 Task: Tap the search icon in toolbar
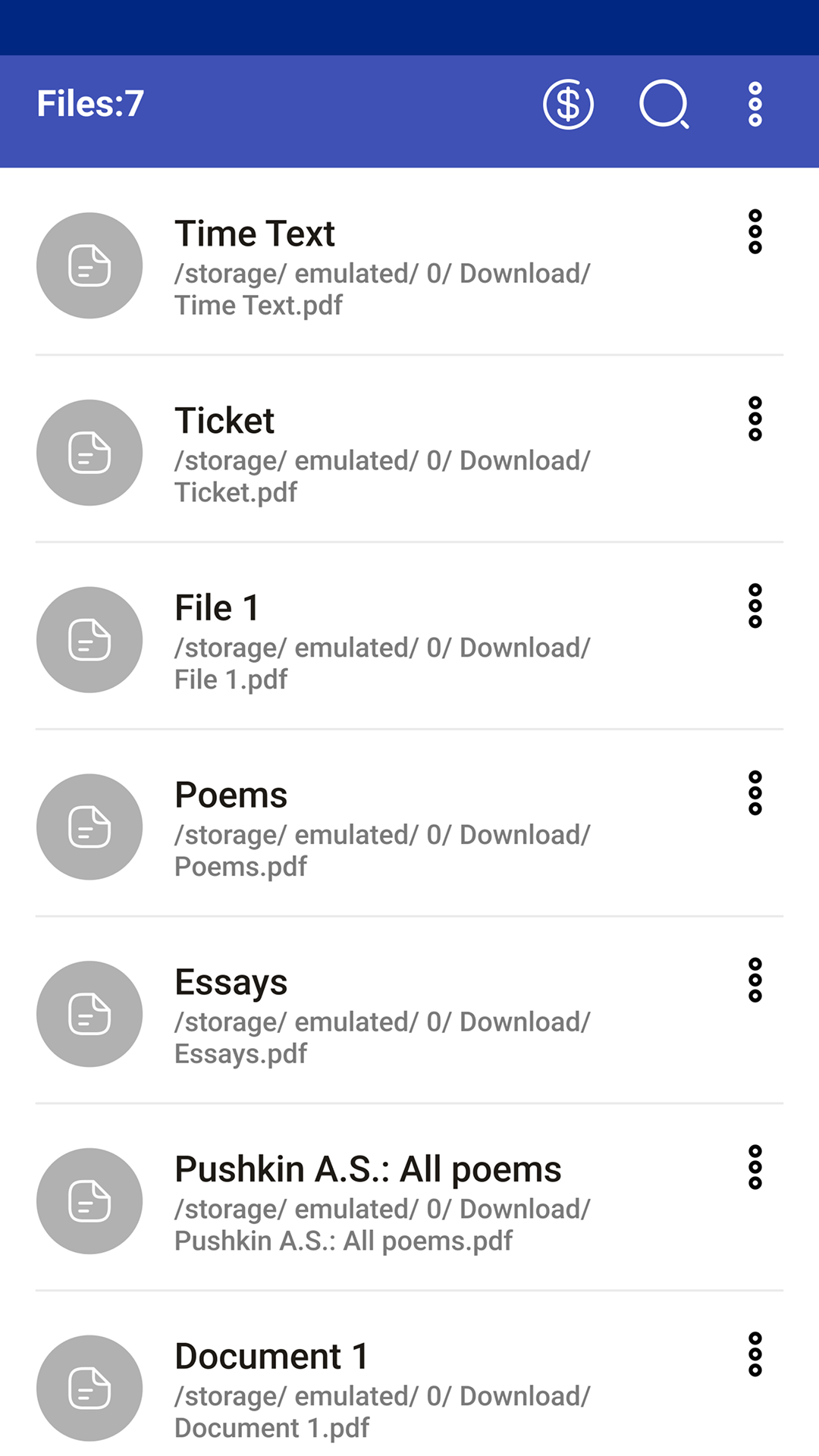tap(664, 104)
